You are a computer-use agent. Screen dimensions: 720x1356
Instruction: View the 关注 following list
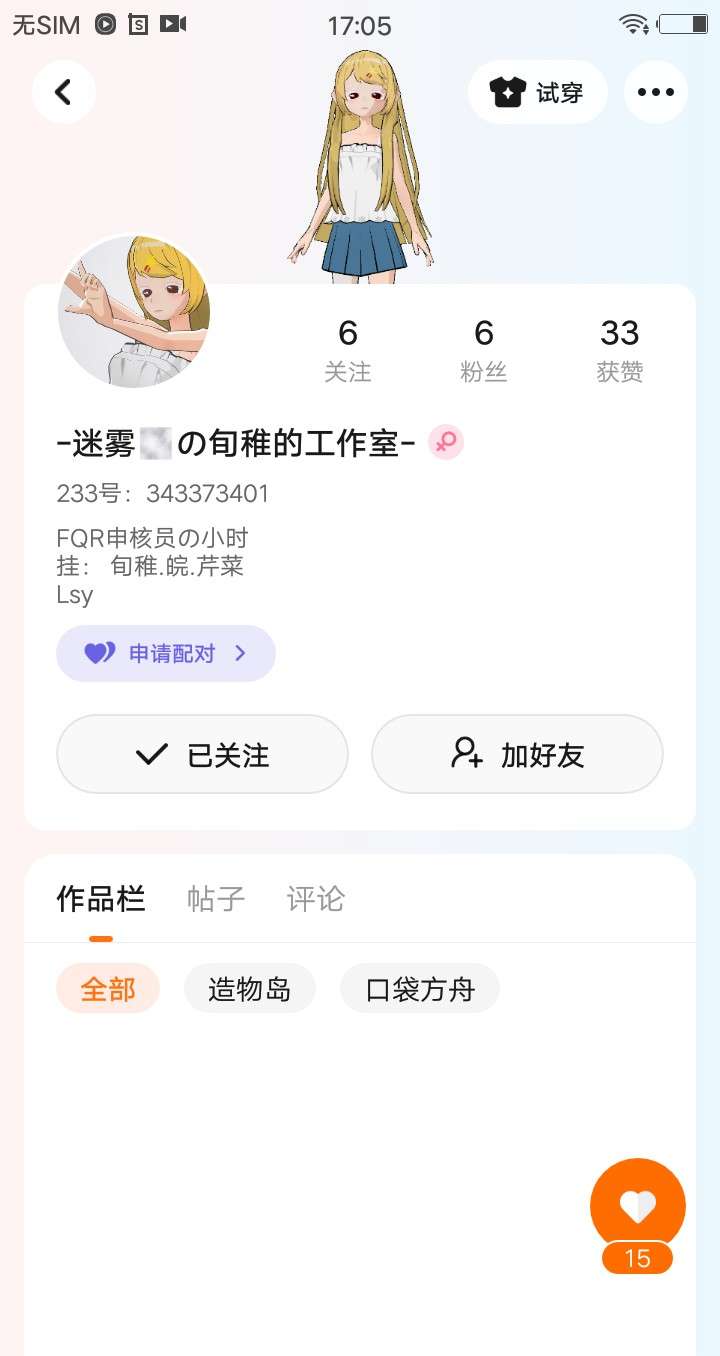click(348, 350)
